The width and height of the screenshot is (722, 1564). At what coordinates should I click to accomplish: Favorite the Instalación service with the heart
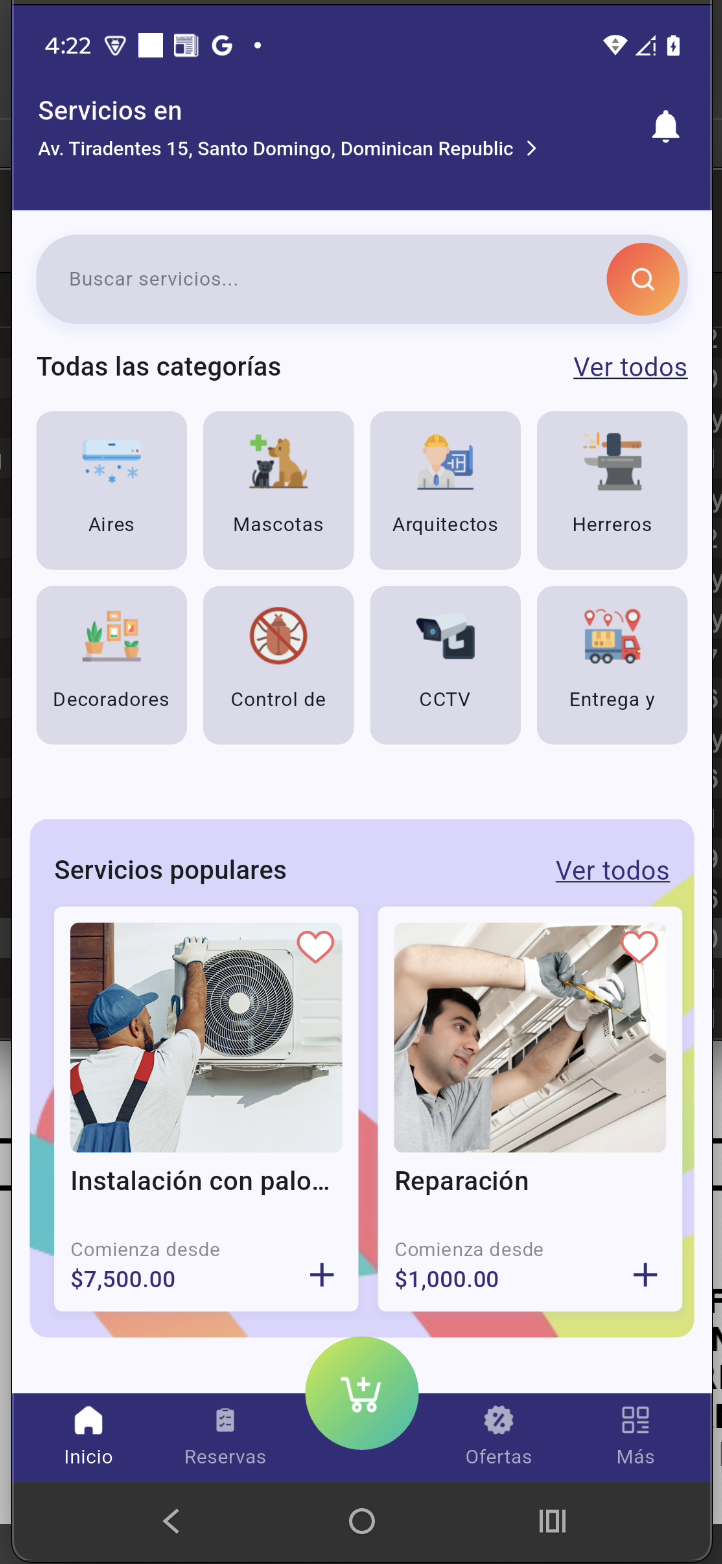315,947
